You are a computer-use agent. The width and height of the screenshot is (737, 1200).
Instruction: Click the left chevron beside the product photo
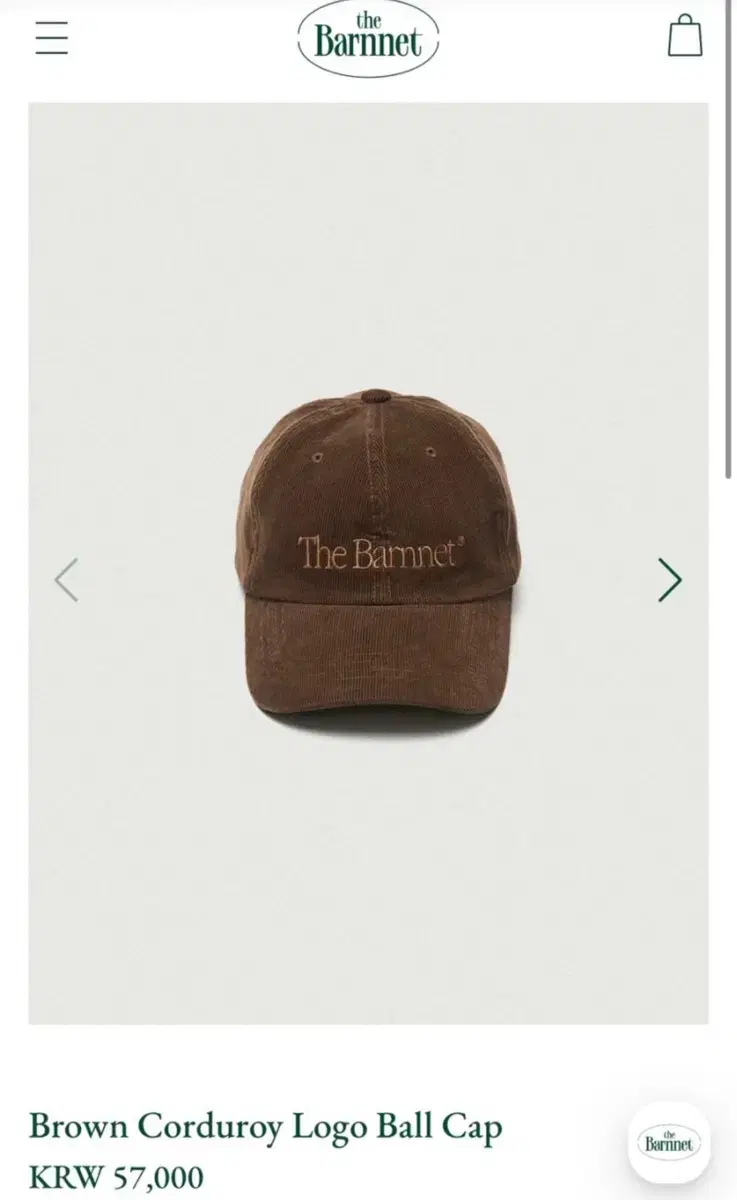click(66, 580)
